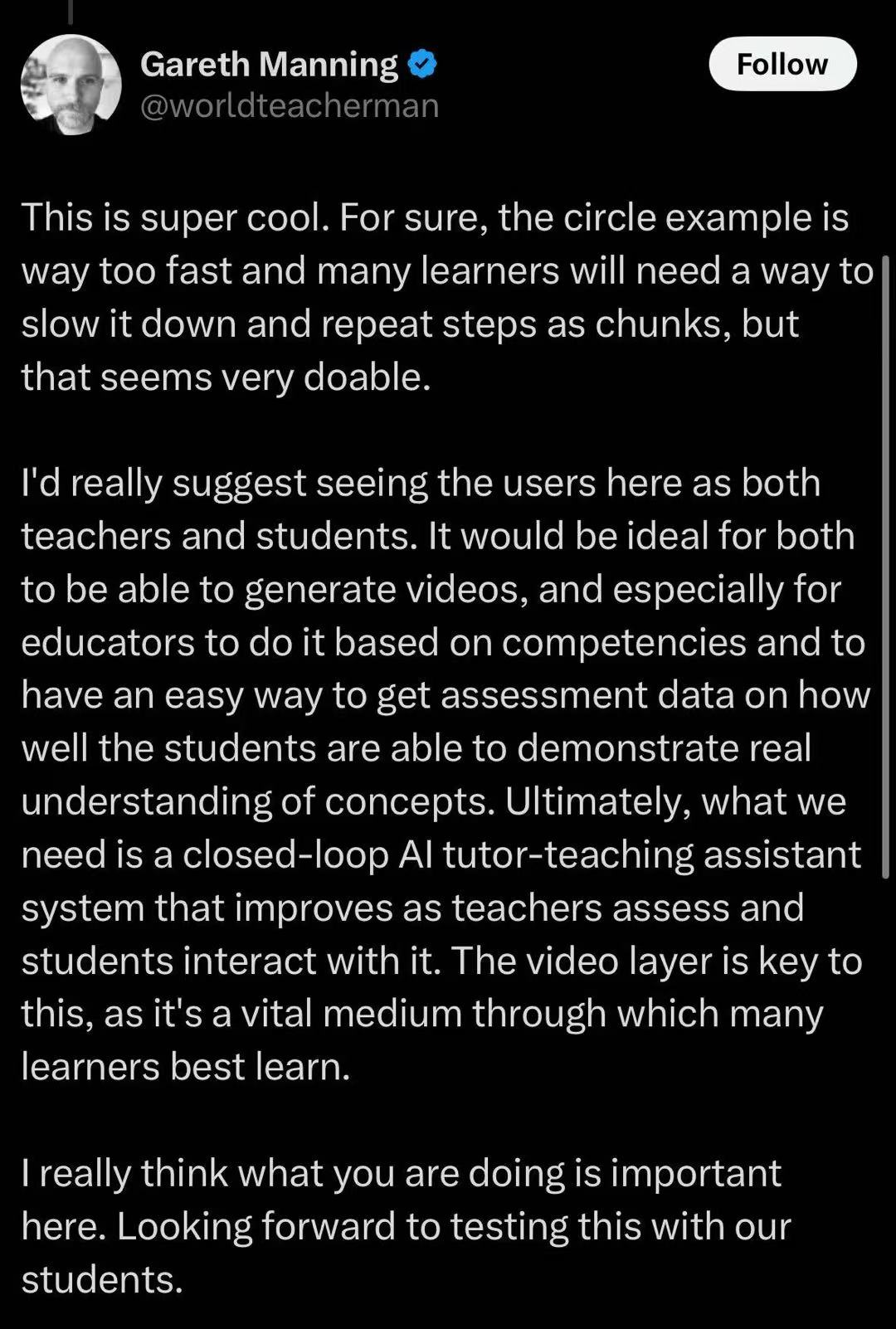Open the @worldteacherman profile handle
This screenshot has height=1329, width=896.
[289, 106]
